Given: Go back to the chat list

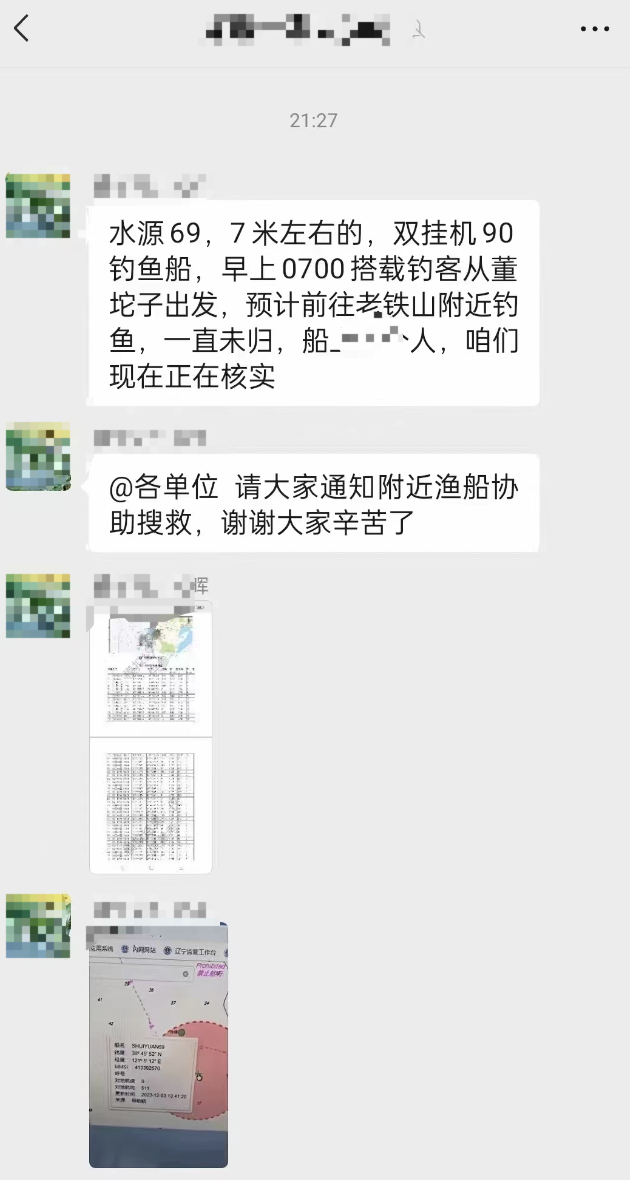Looking at the screenshot, I should pos(22,29).
